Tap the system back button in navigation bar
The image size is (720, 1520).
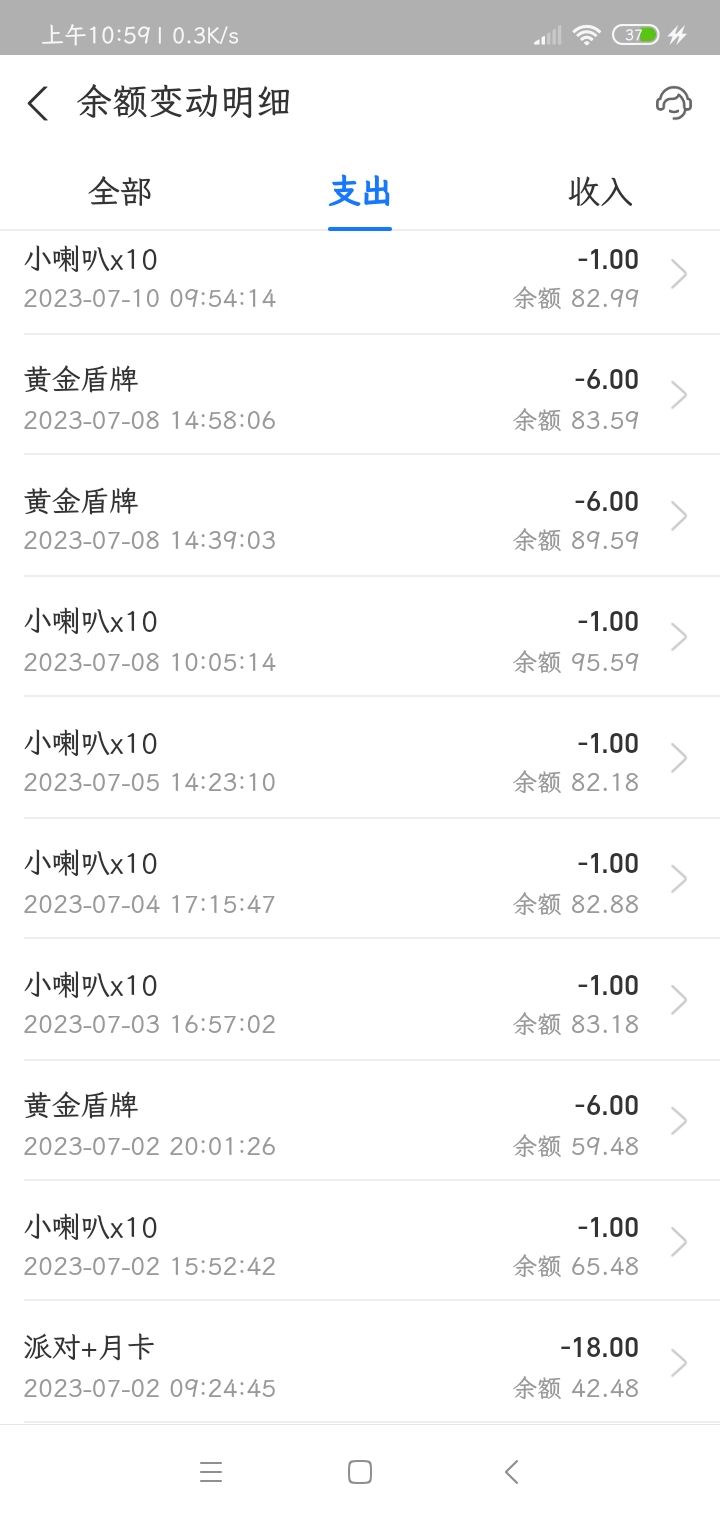[511, 1471]
